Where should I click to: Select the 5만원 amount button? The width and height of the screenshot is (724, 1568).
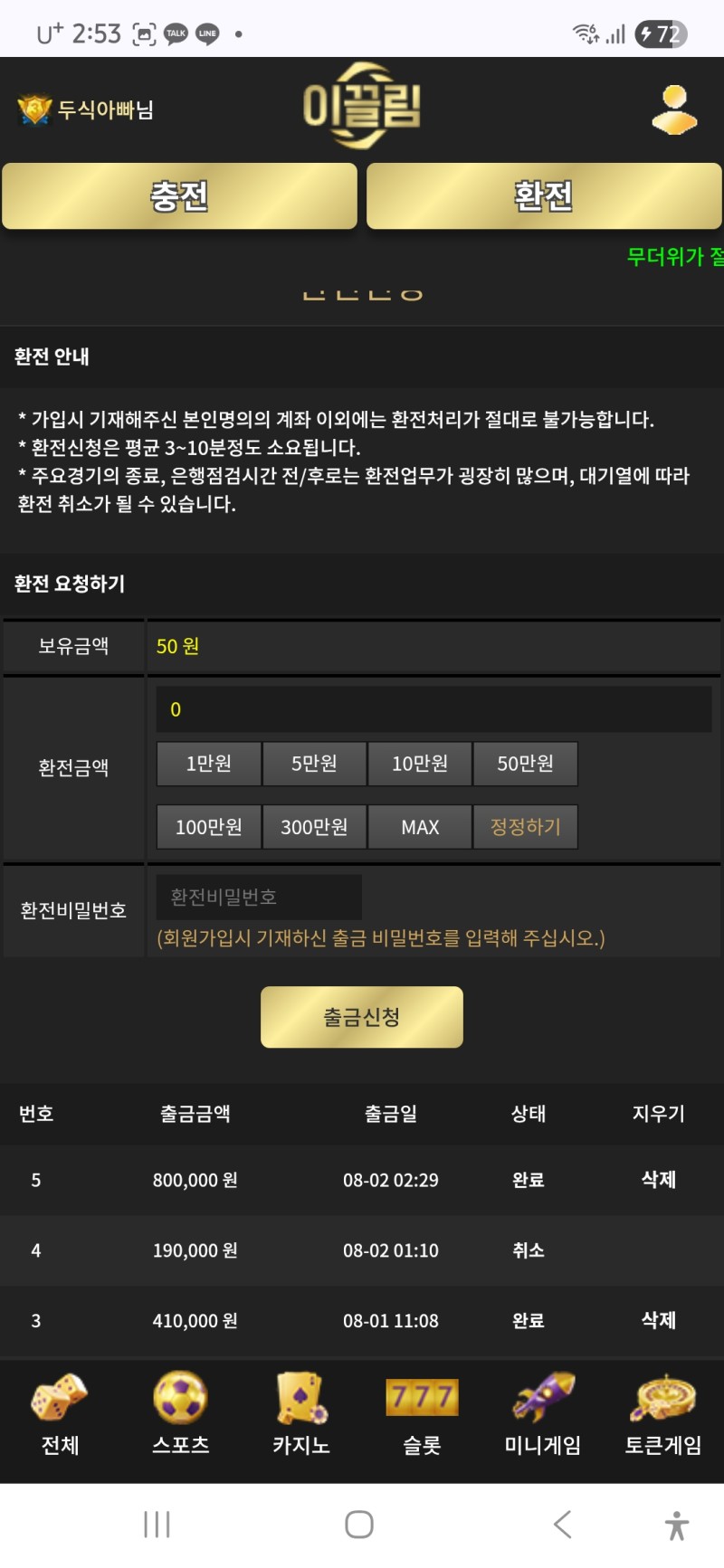click(x=314, y=764)
